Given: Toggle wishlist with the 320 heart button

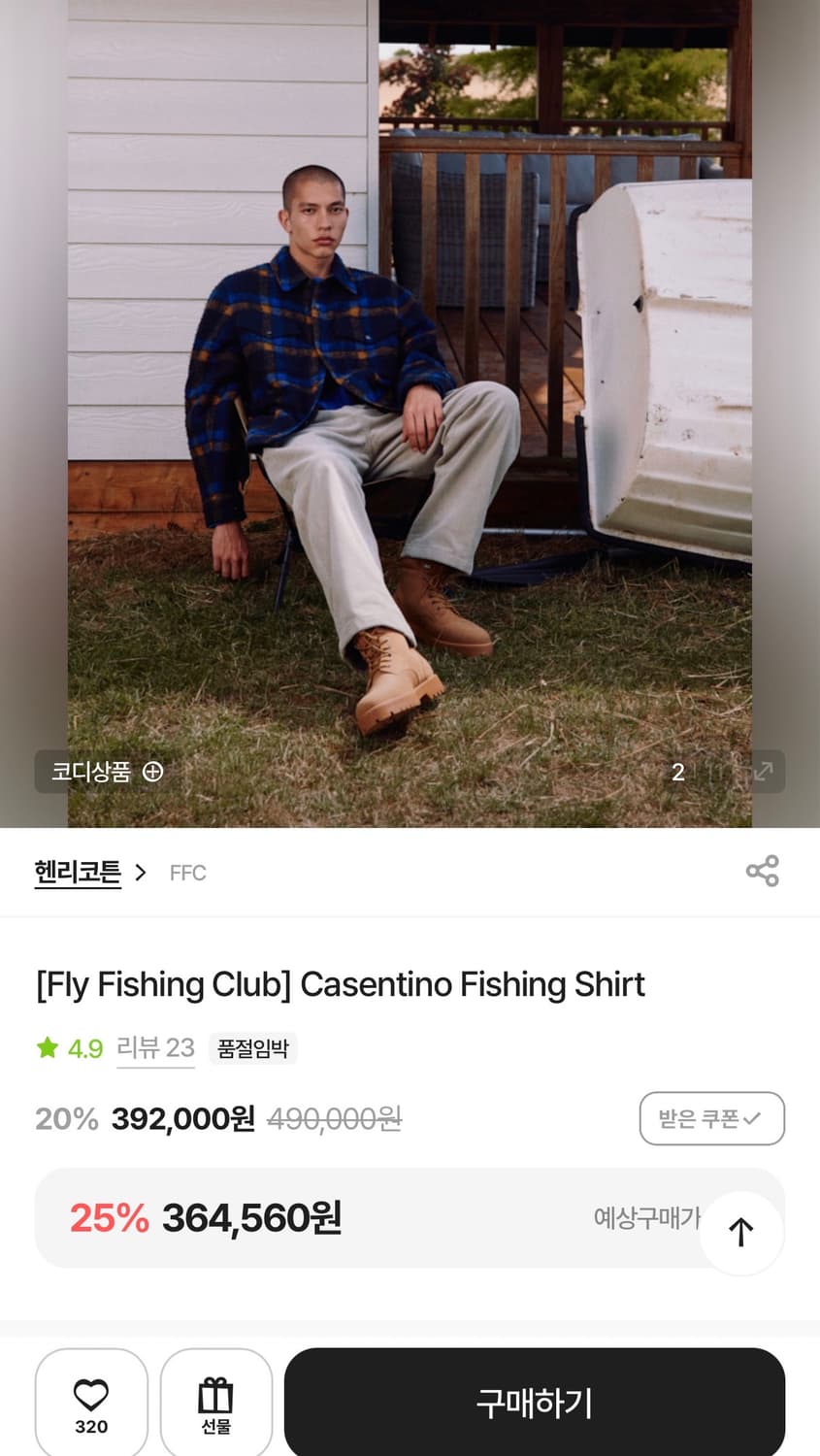Looking at the screenshot, I should (90, 1401).
